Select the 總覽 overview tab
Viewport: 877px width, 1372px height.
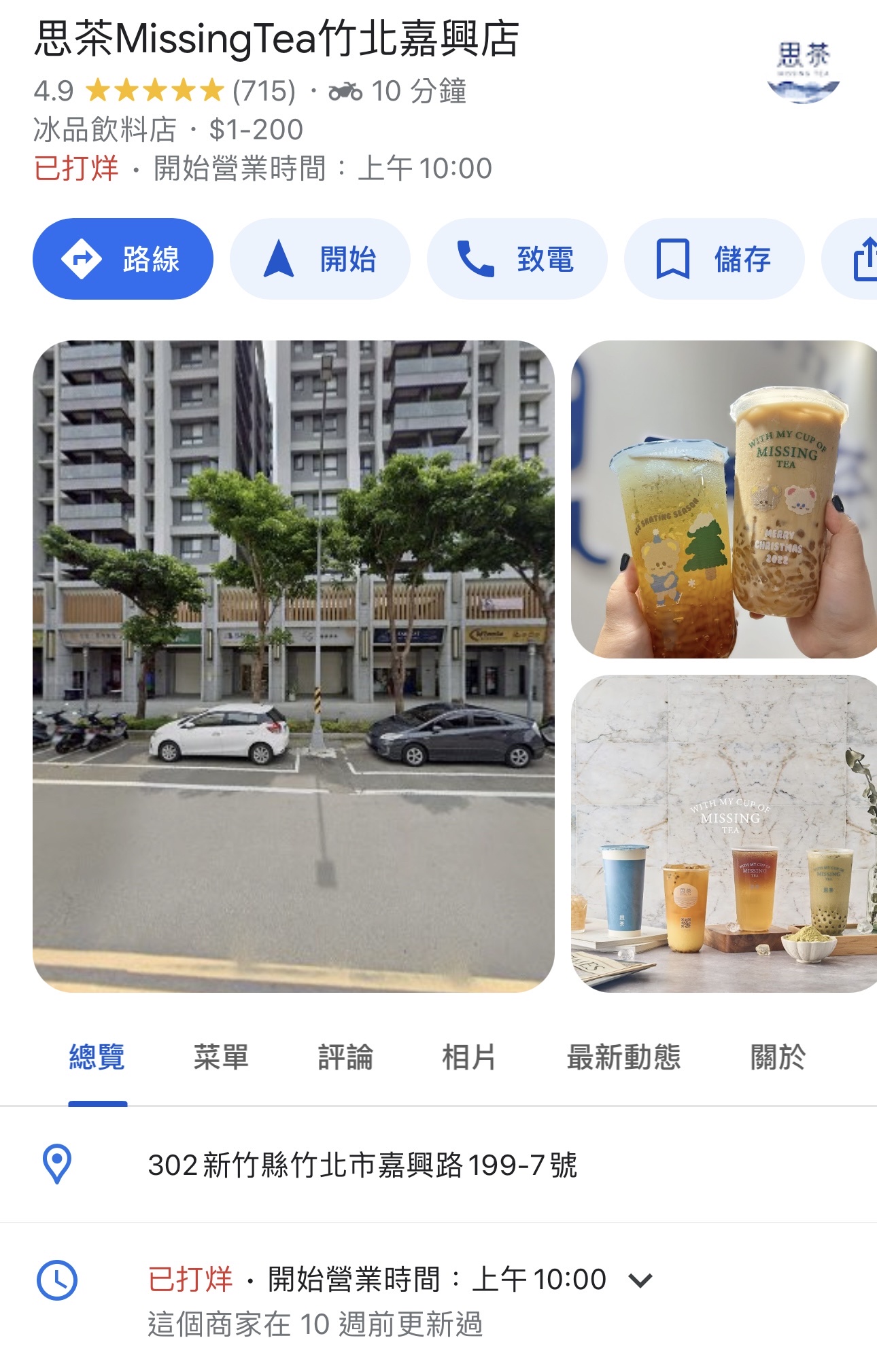click(x=97, y=1057)
